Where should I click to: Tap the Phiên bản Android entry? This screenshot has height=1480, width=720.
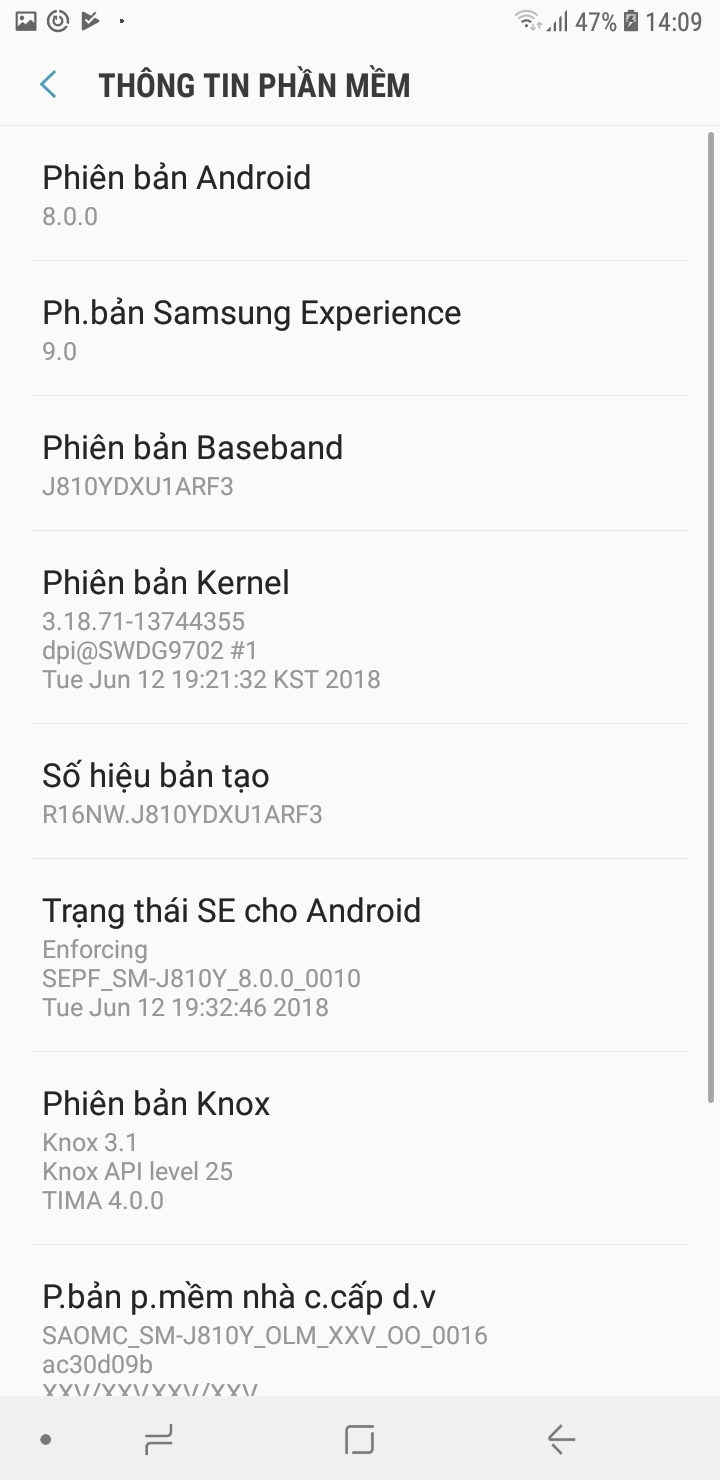click(x=360, y=193)
